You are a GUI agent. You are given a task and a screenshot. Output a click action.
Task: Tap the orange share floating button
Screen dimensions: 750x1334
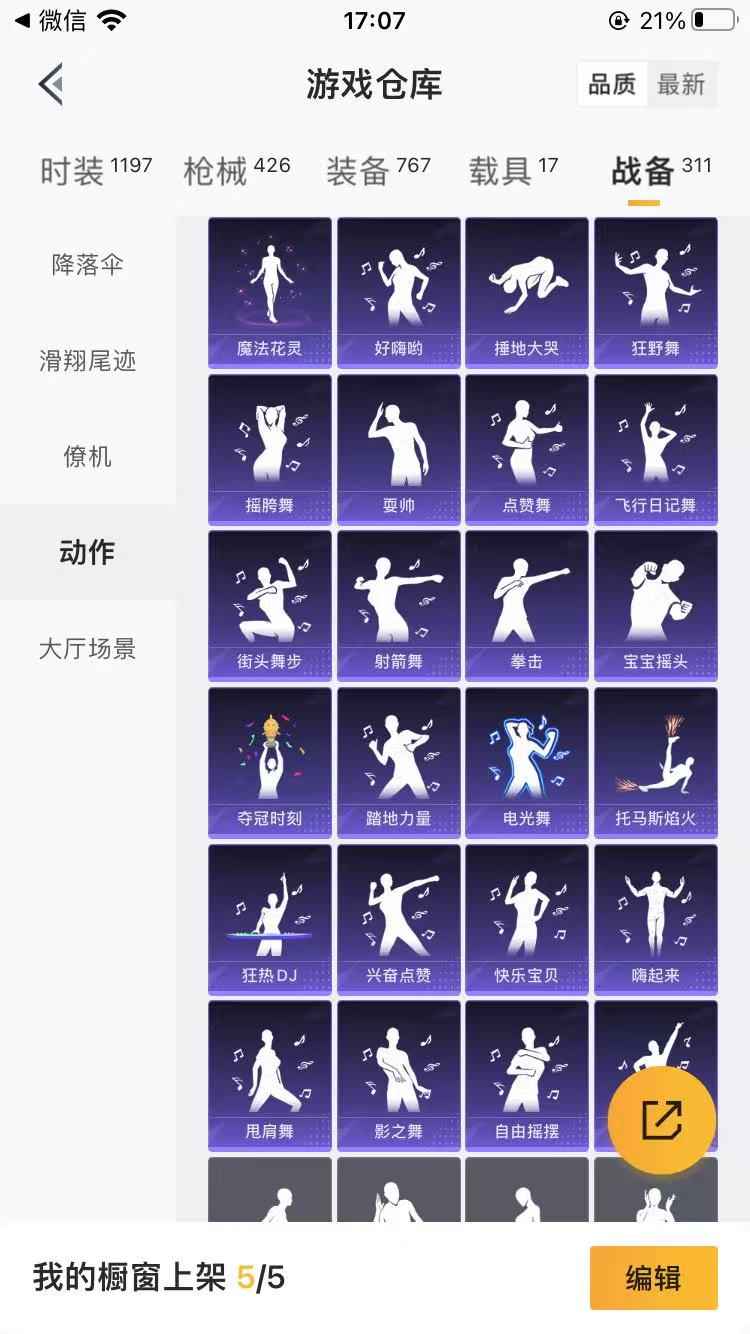(x=662, y=1120)
